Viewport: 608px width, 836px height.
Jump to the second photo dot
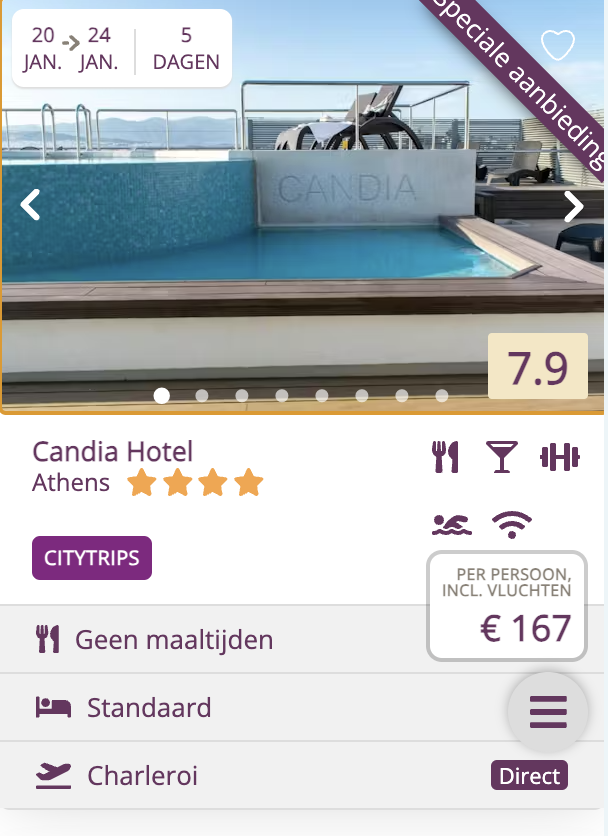tap(202, 396)
